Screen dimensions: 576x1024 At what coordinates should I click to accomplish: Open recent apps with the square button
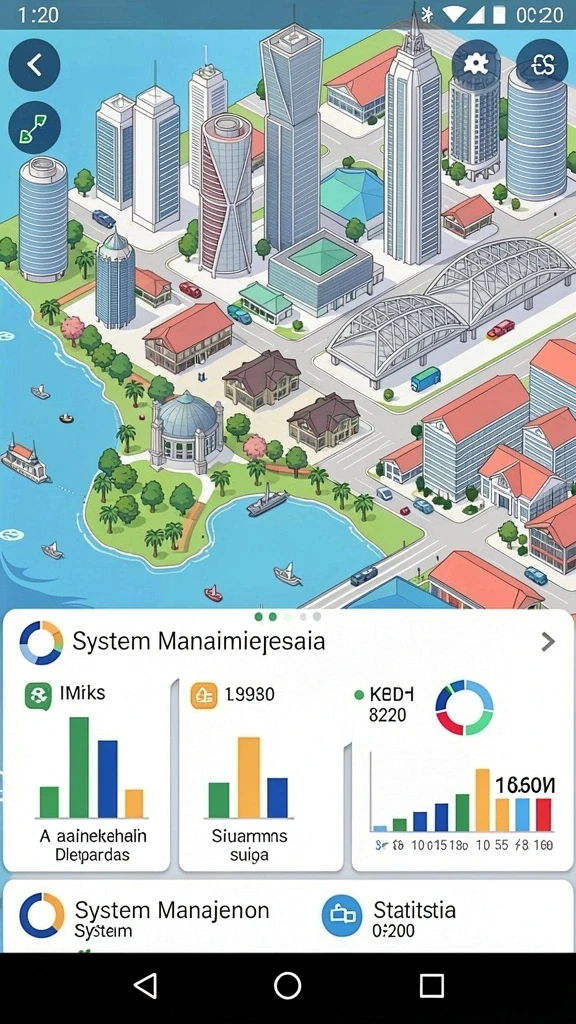click(432, 985)
